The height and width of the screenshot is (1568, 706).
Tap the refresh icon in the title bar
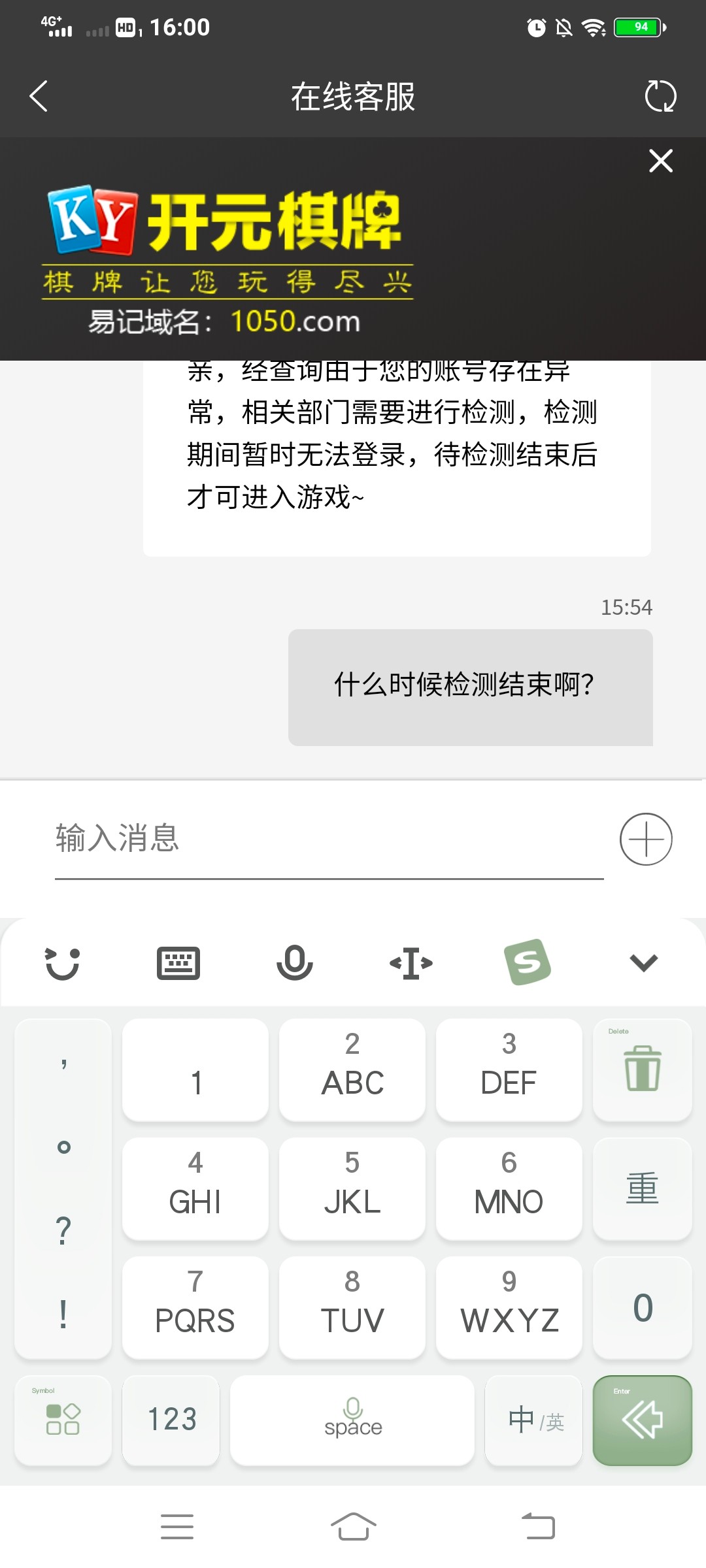662,96
